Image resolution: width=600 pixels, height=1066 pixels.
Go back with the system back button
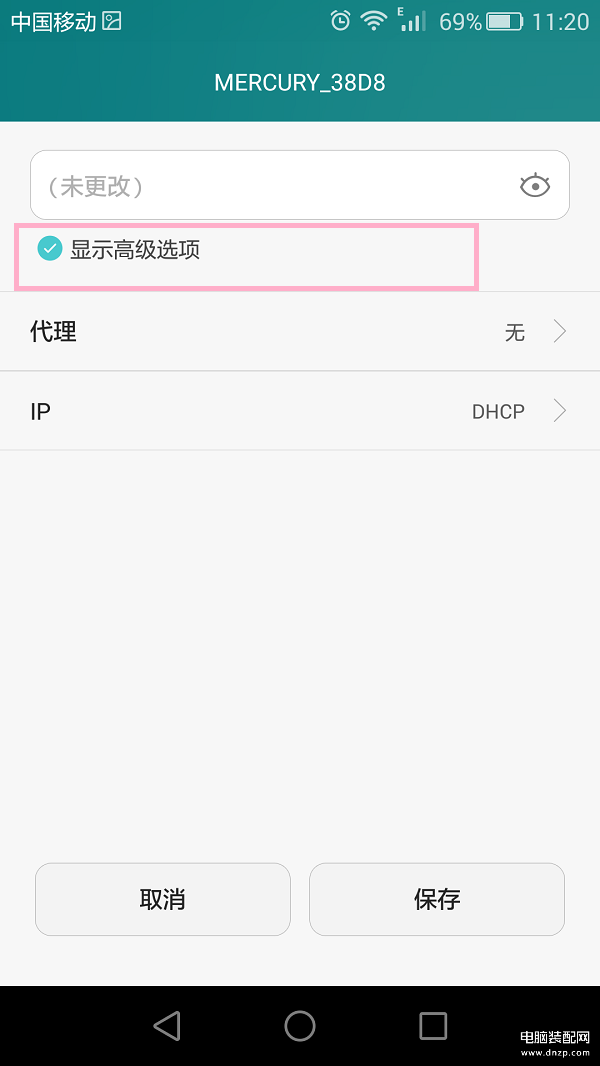coord(167,1026)
